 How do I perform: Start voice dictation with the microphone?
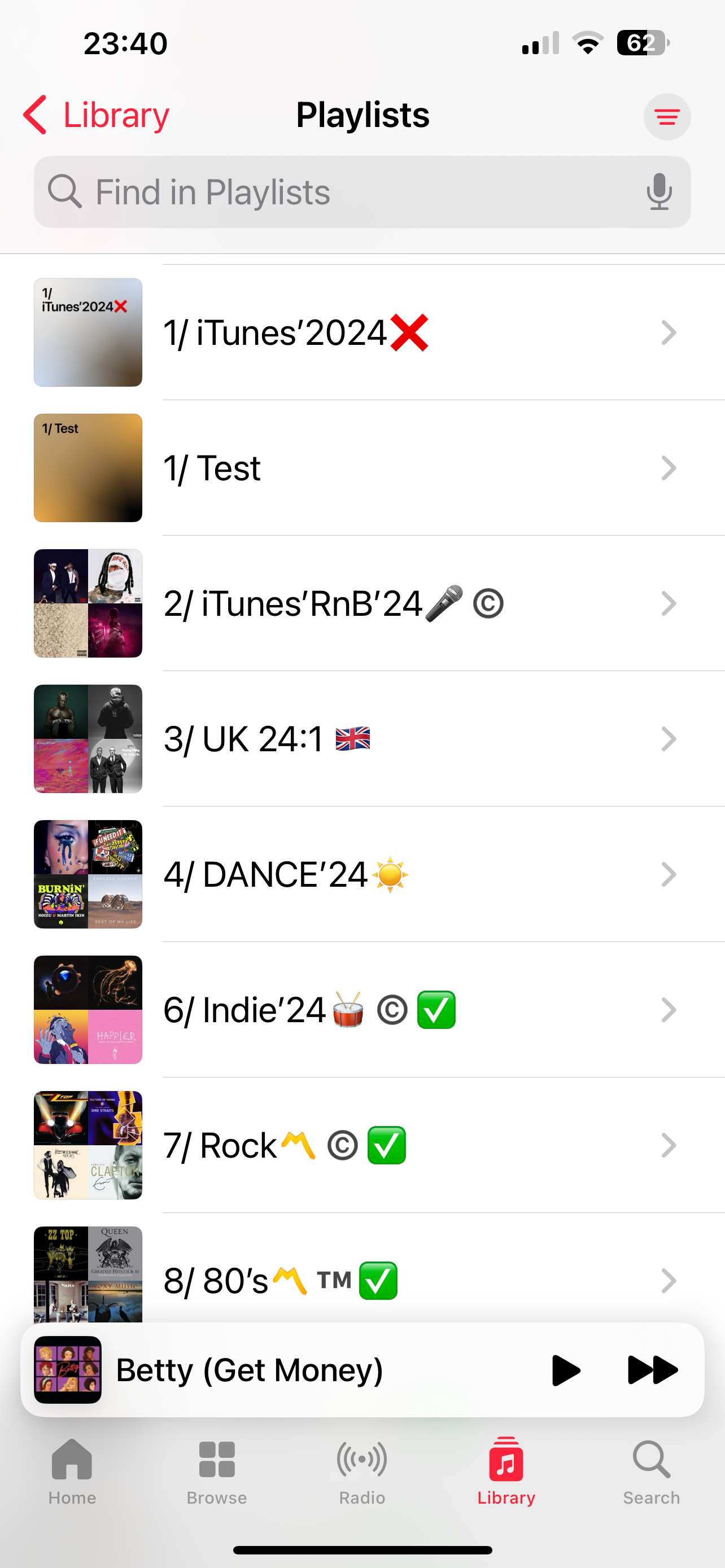click(658, 192)
